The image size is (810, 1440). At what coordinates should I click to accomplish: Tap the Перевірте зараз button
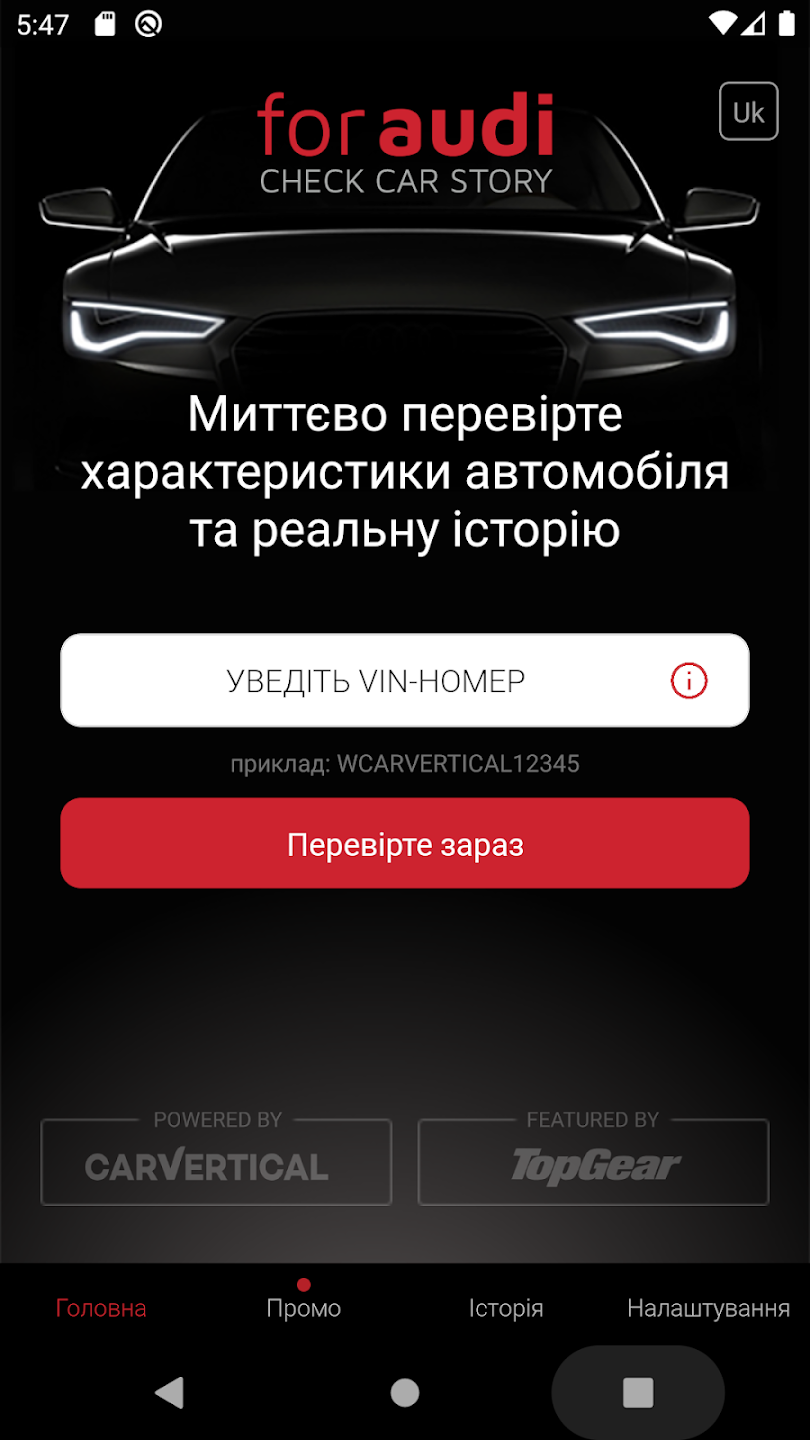[405, 844]
